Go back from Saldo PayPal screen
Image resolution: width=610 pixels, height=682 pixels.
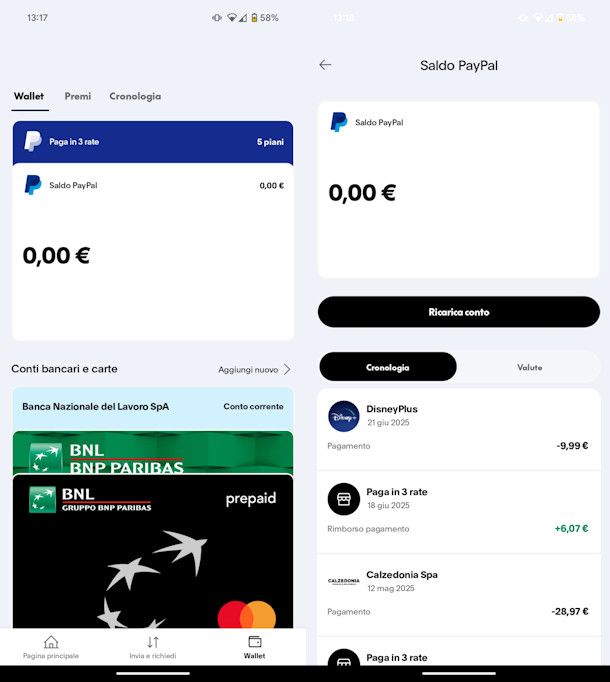click(325, 65)
